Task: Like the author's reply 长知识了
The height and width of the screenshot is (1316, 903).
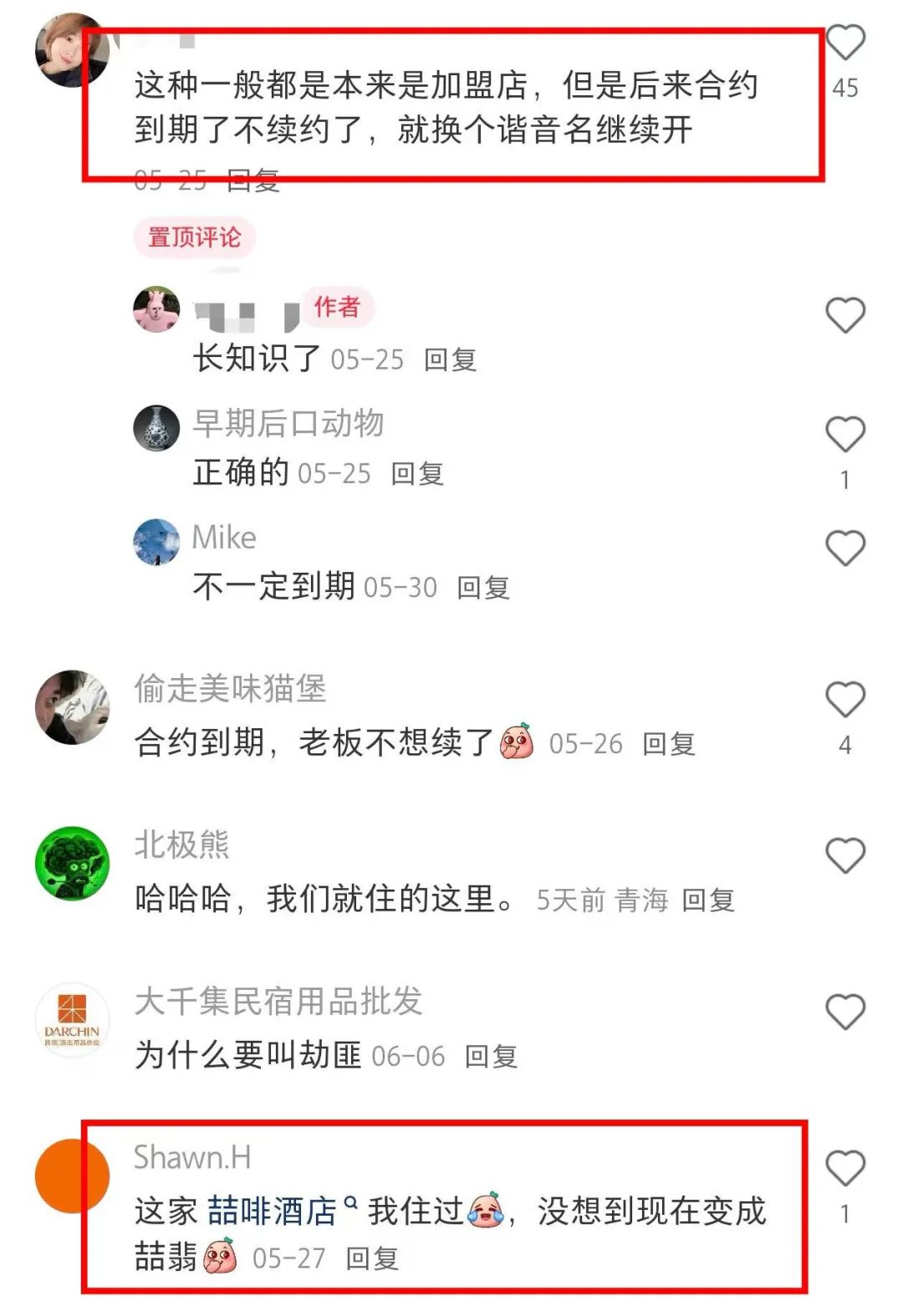Action: click(x=844, y=316)
